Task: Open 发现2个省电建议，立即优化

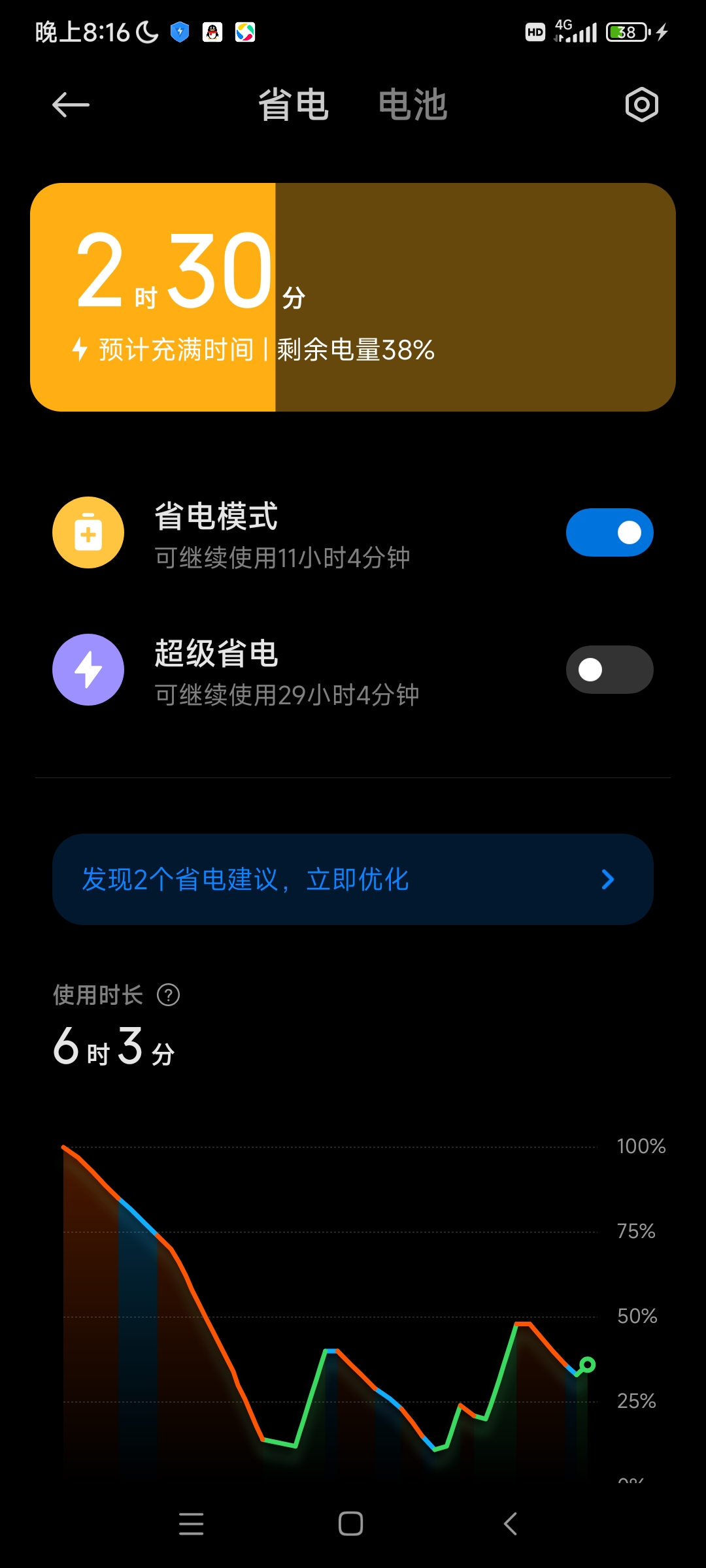Action: [353, 879]
